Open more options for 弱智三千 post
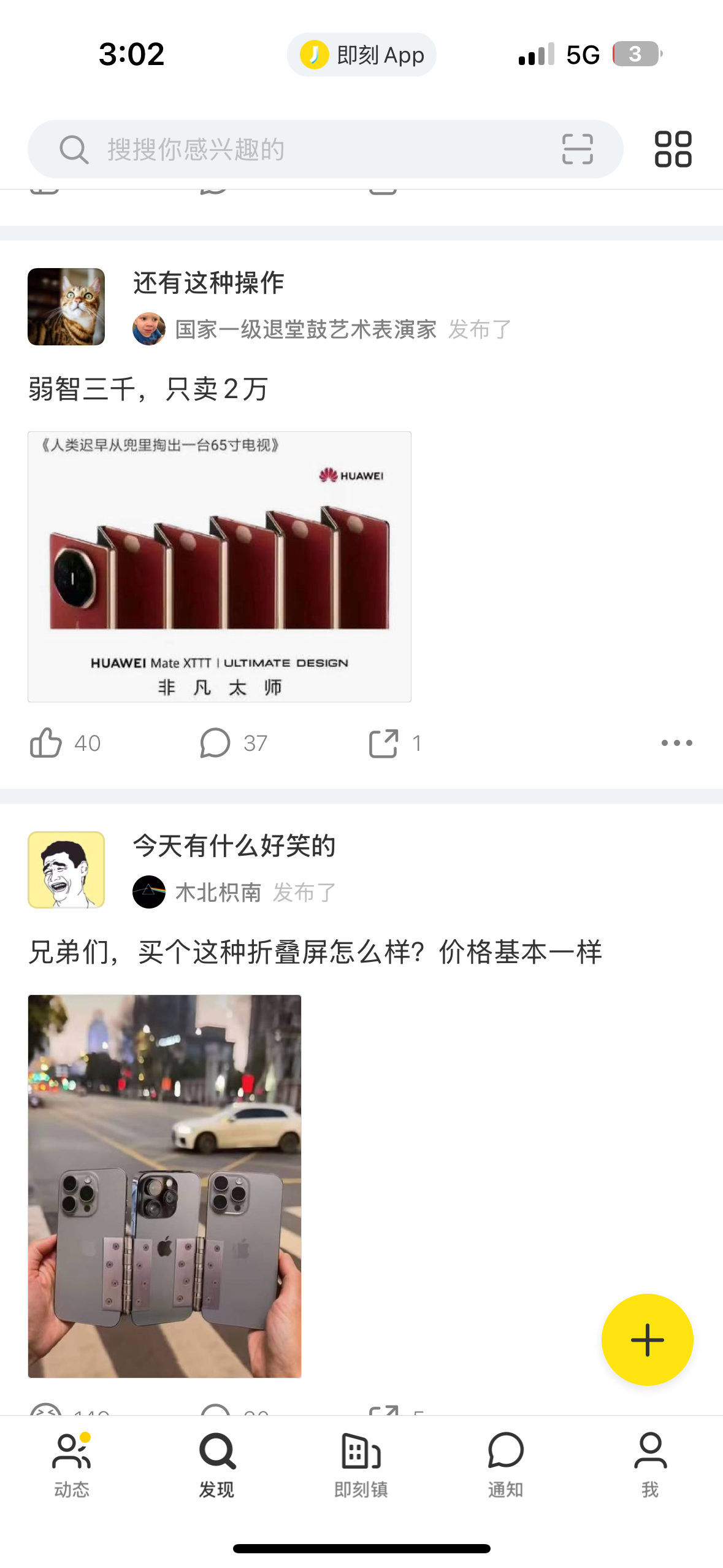Screen dimensions: 723x1568 [676, 743]
